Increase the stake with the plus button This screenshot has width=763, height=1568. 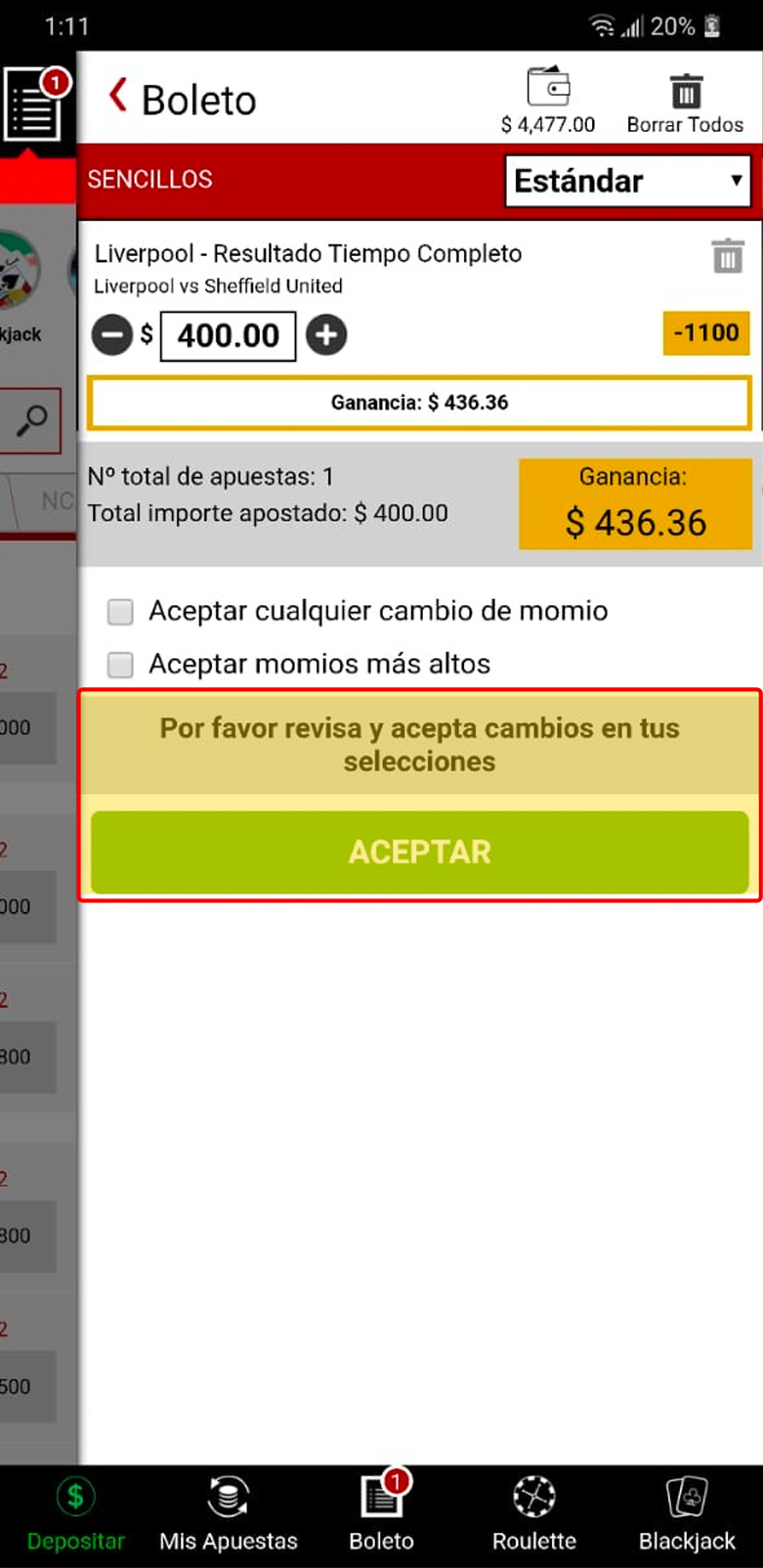click(x=326, y=335)
